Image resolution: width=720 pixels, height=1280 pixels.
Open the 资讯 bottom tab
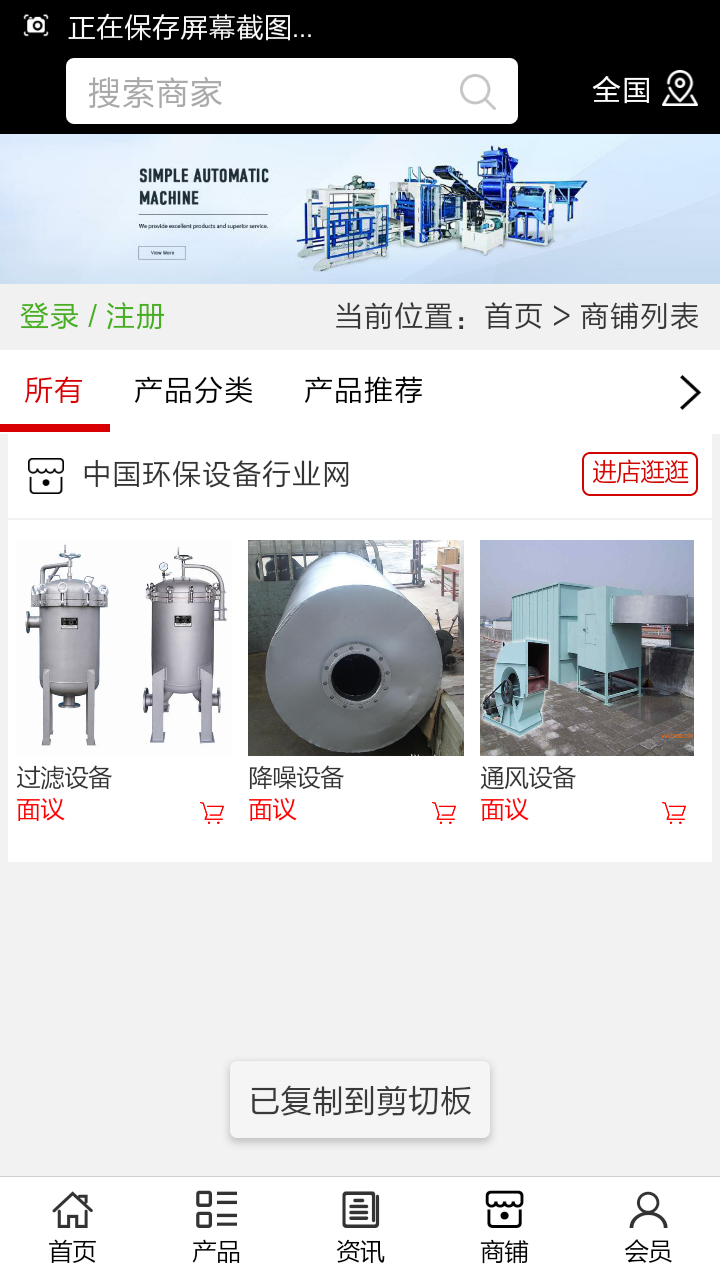[360, 1227]
